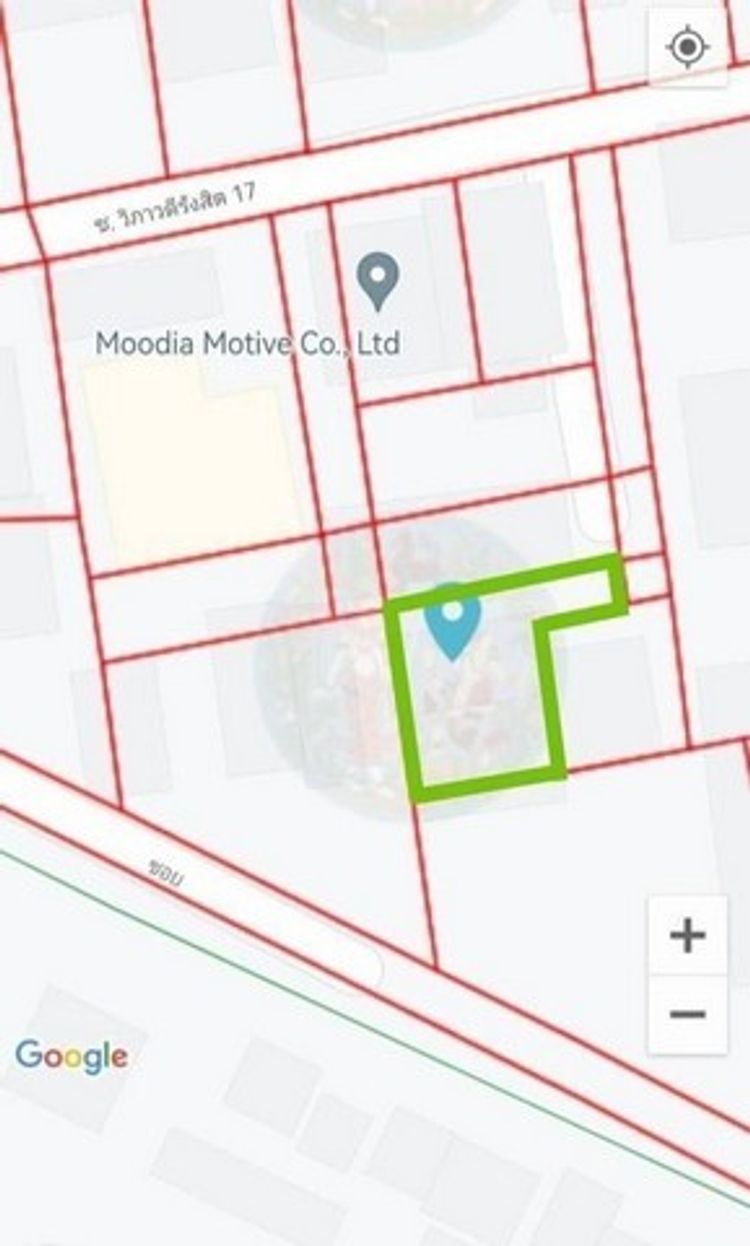Screen dimensions: 750x1246
Task: Select the blue pin in the green parcel
Action: pyautogui.click(x=453, y=620)
